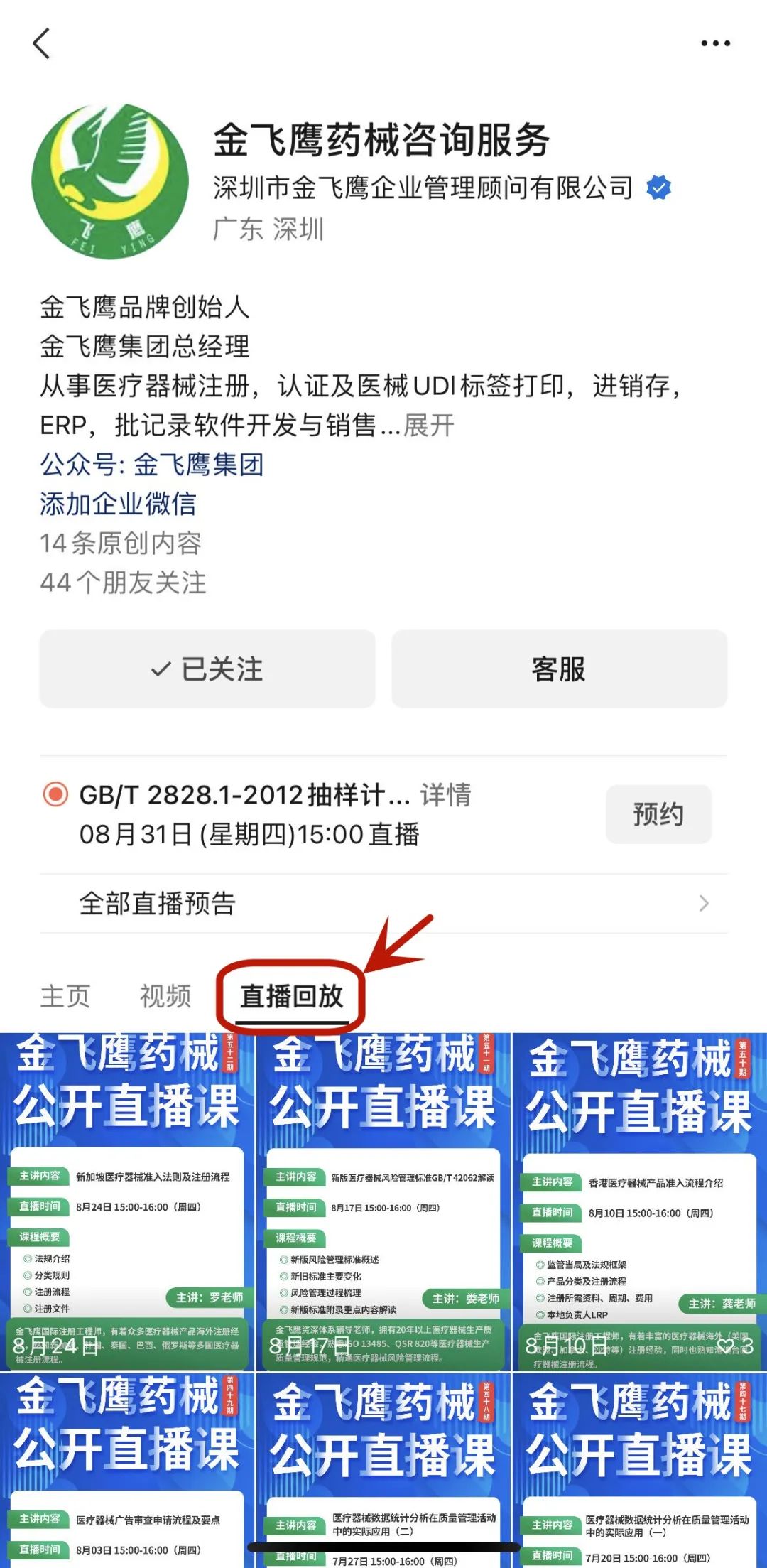Viewport: 767px width, 1568px height.
Task: Open the 8月17日 livestream replay
Action: click(x=383, y=1201)
